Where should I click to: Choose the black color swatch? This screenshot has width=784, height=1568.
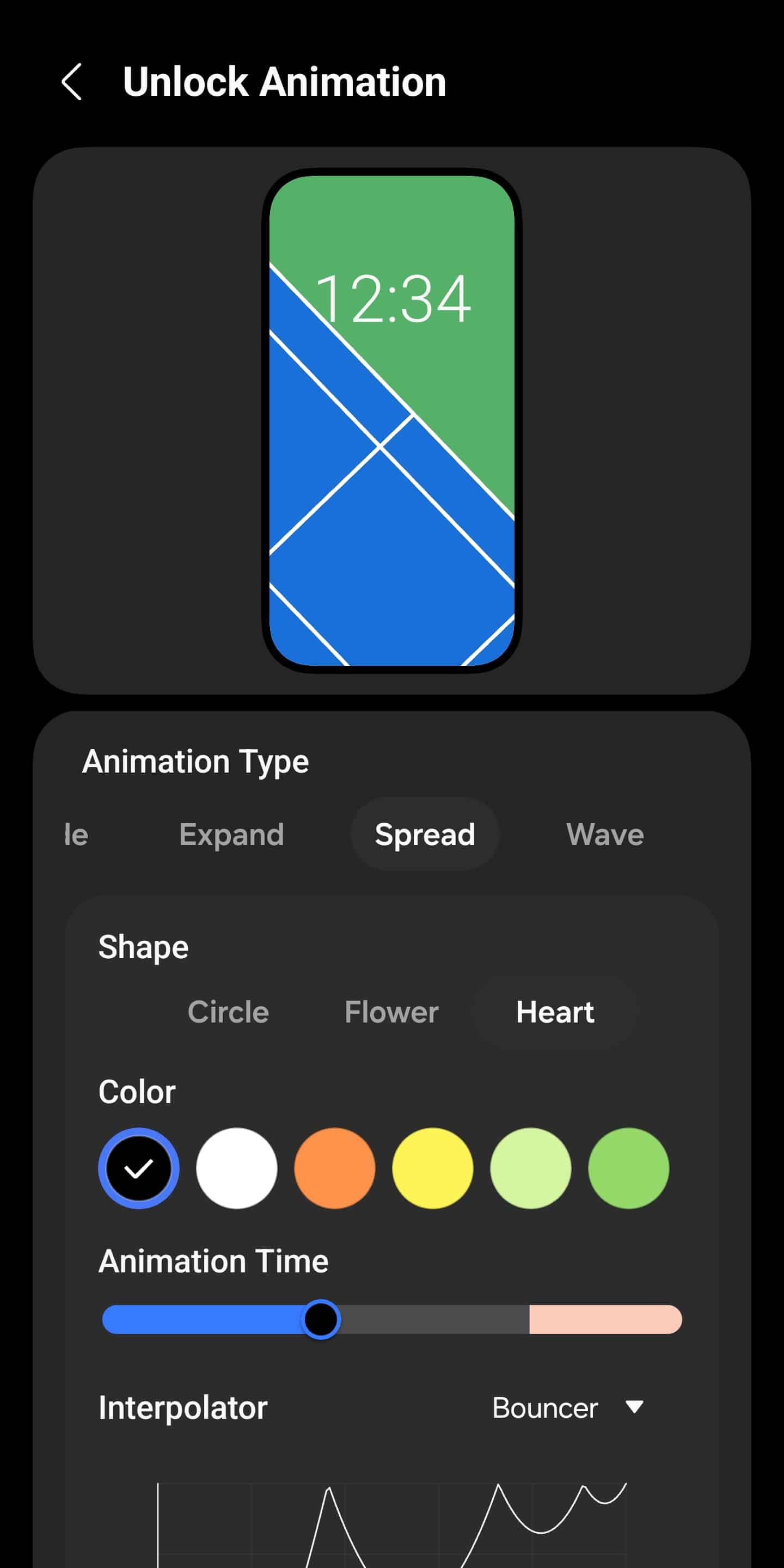tap(139, 1168)
